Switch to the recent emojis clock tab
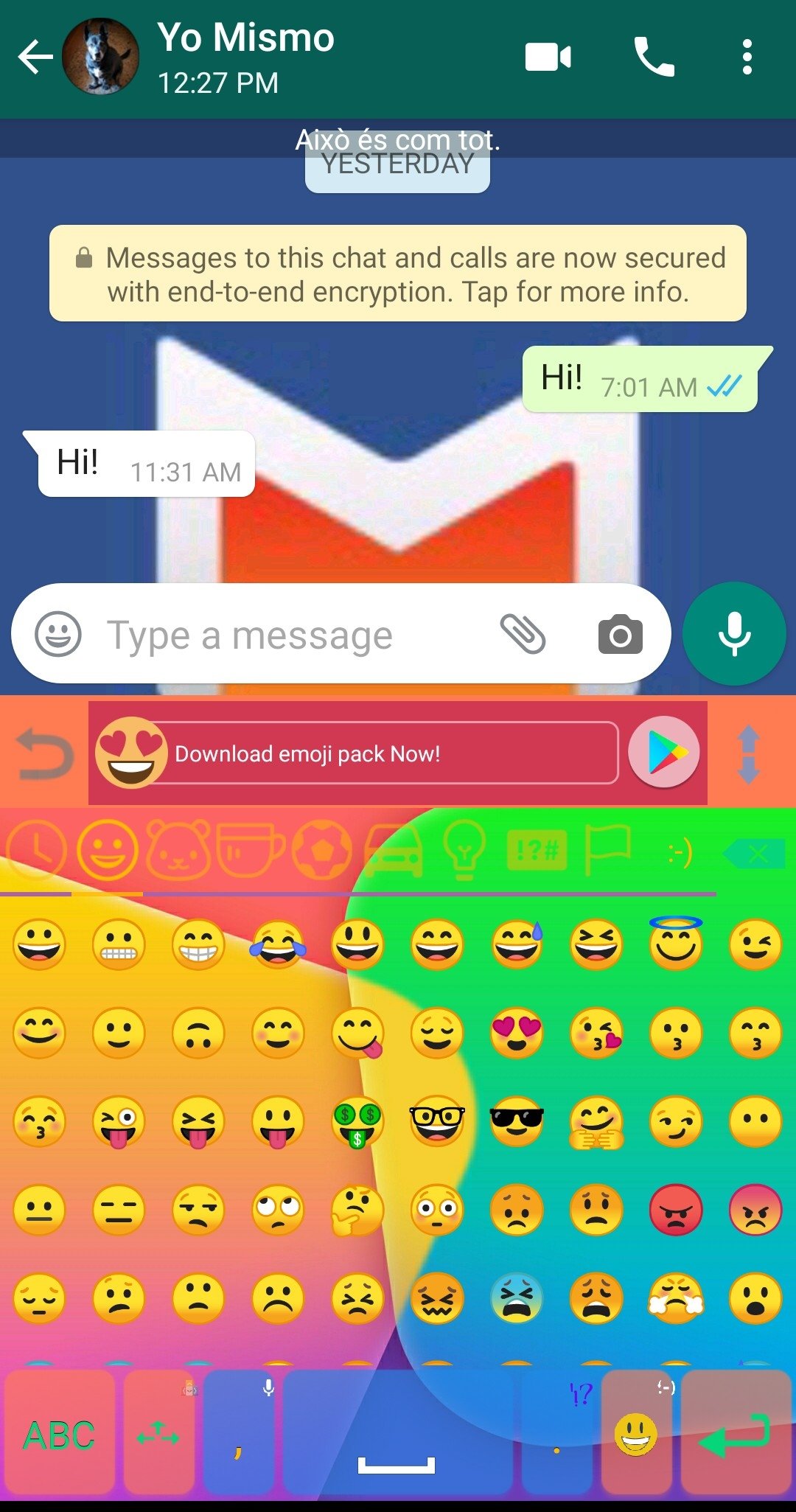 tap(35, 851)
